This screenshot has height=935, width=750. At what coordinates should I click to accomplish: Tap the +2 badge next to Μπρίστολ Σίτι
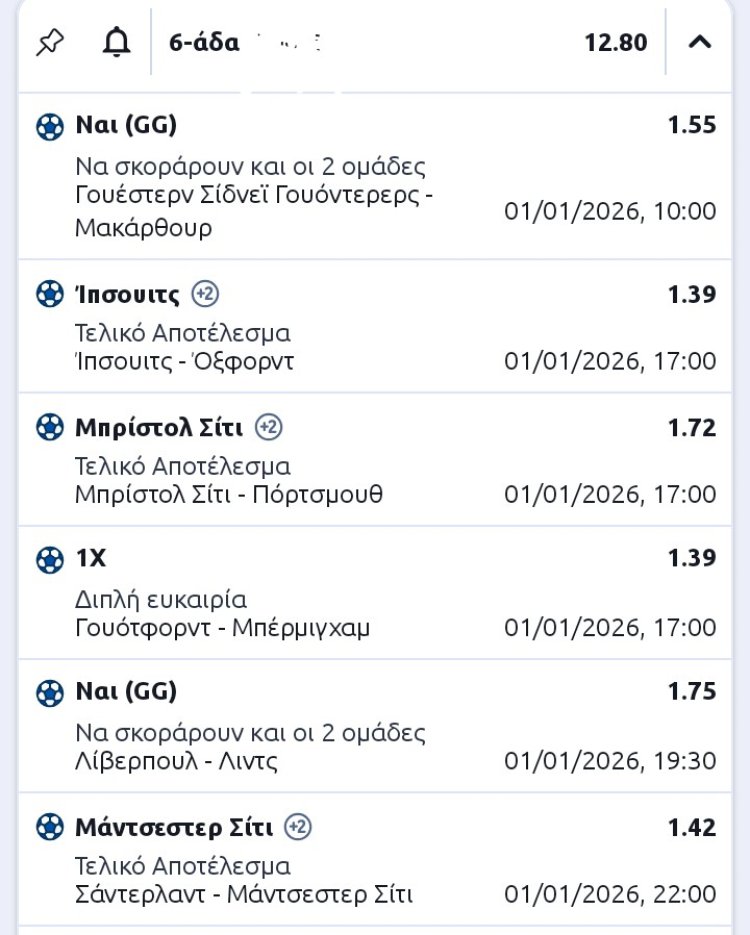point(269,428)
